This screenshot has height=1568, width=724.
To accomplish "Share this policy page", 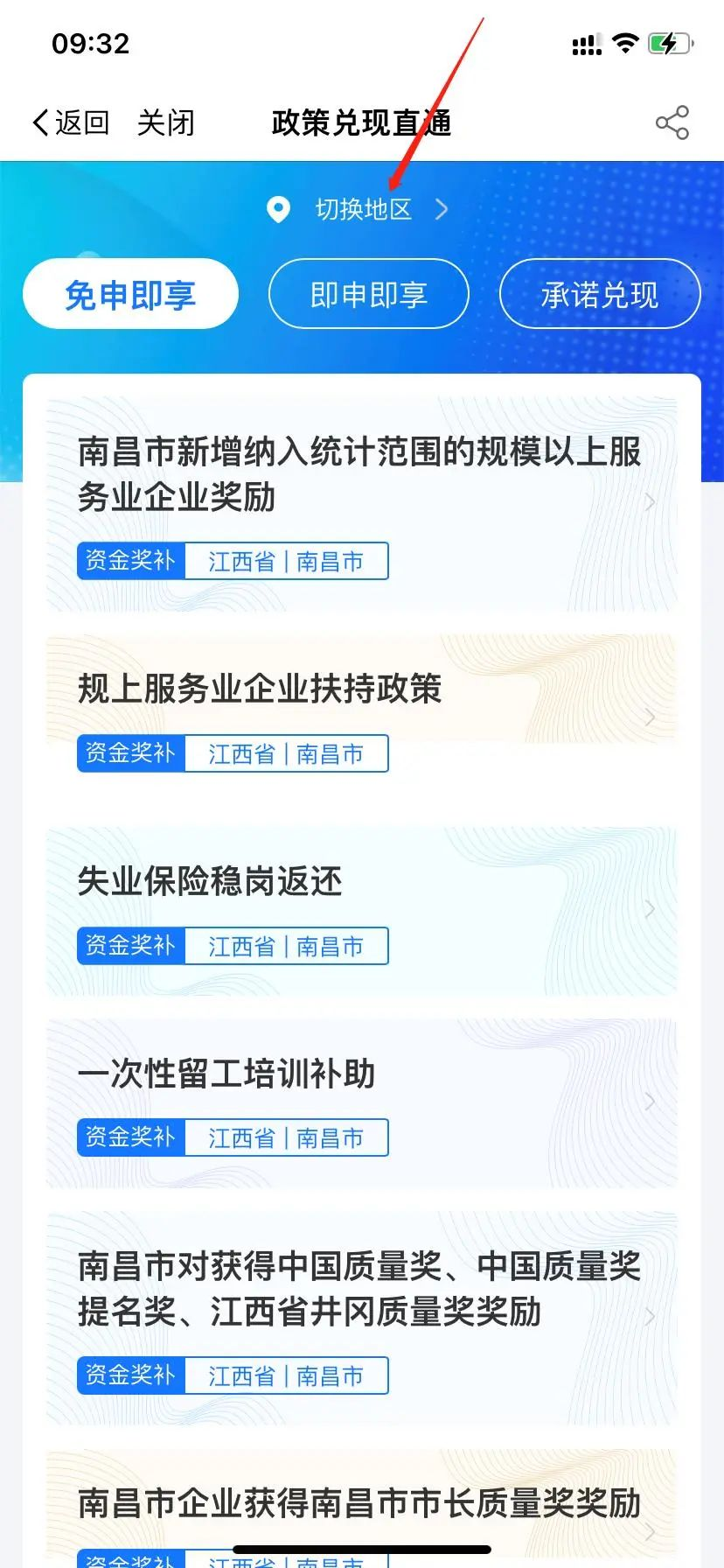I will click(672, 123).
